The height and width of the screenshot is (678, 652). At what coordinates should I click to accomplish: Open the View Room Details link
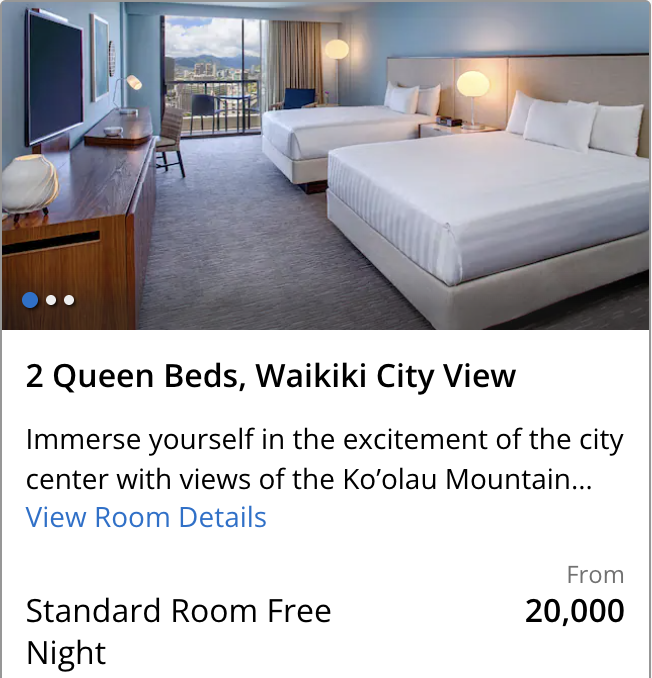[x=146, y=517]
